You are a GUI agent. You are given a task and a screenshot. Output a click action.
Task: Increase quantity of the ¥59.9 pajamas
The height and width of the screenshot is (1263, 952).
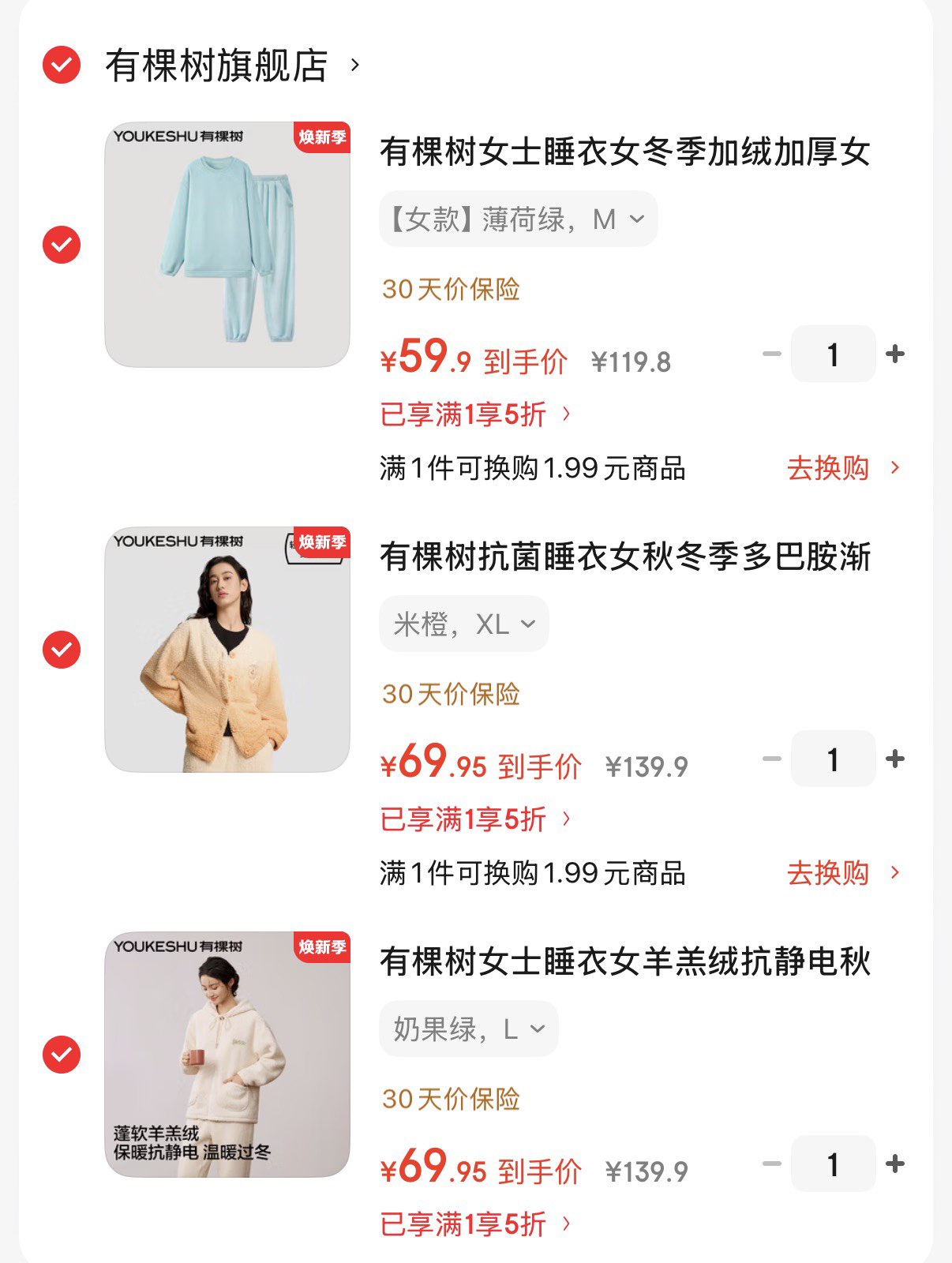coord(894,354)
